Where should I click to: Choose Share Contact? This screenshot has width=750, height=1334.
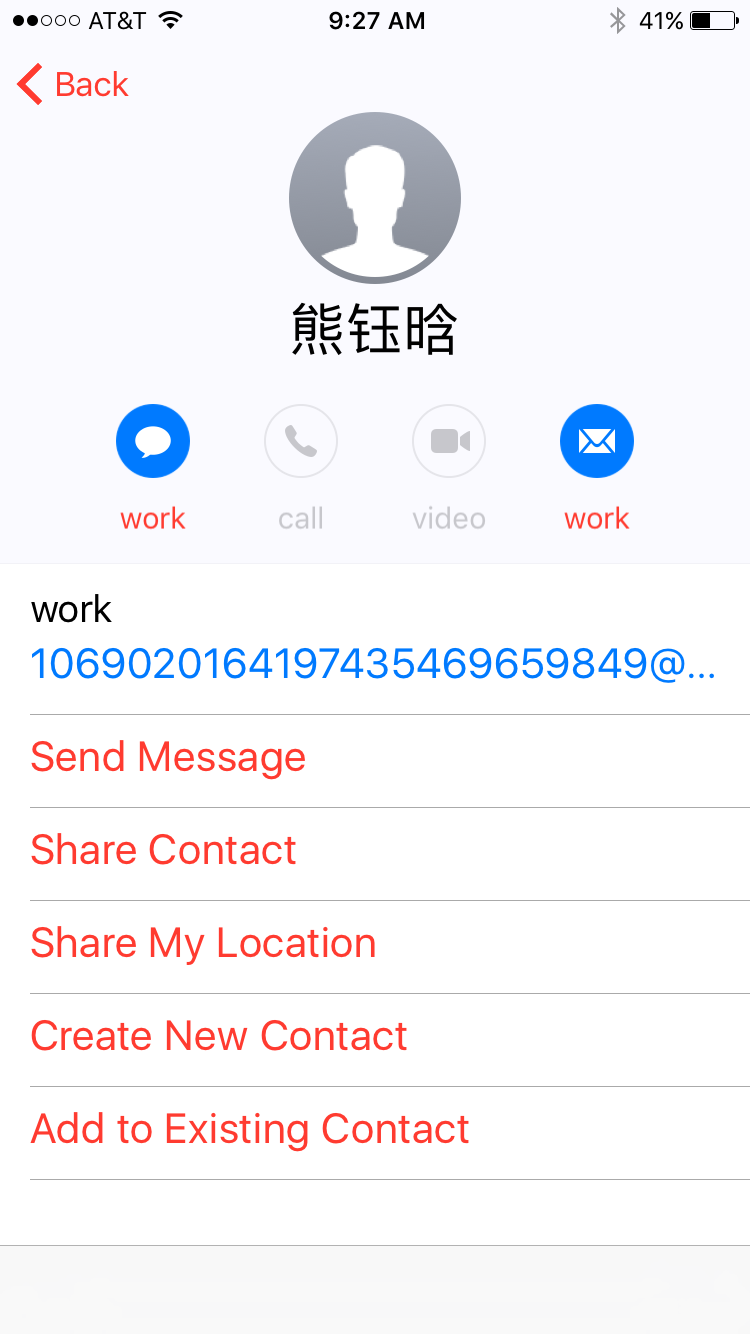[x=164, y=850]
